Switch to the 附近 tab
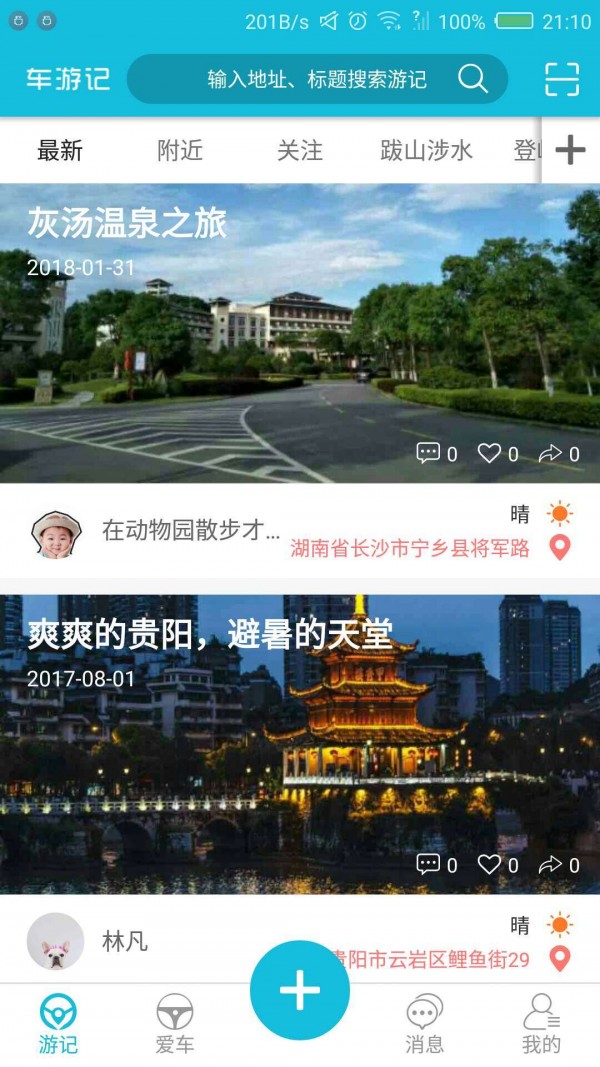This screenshot has height=1067, width=600. [180, 151]
